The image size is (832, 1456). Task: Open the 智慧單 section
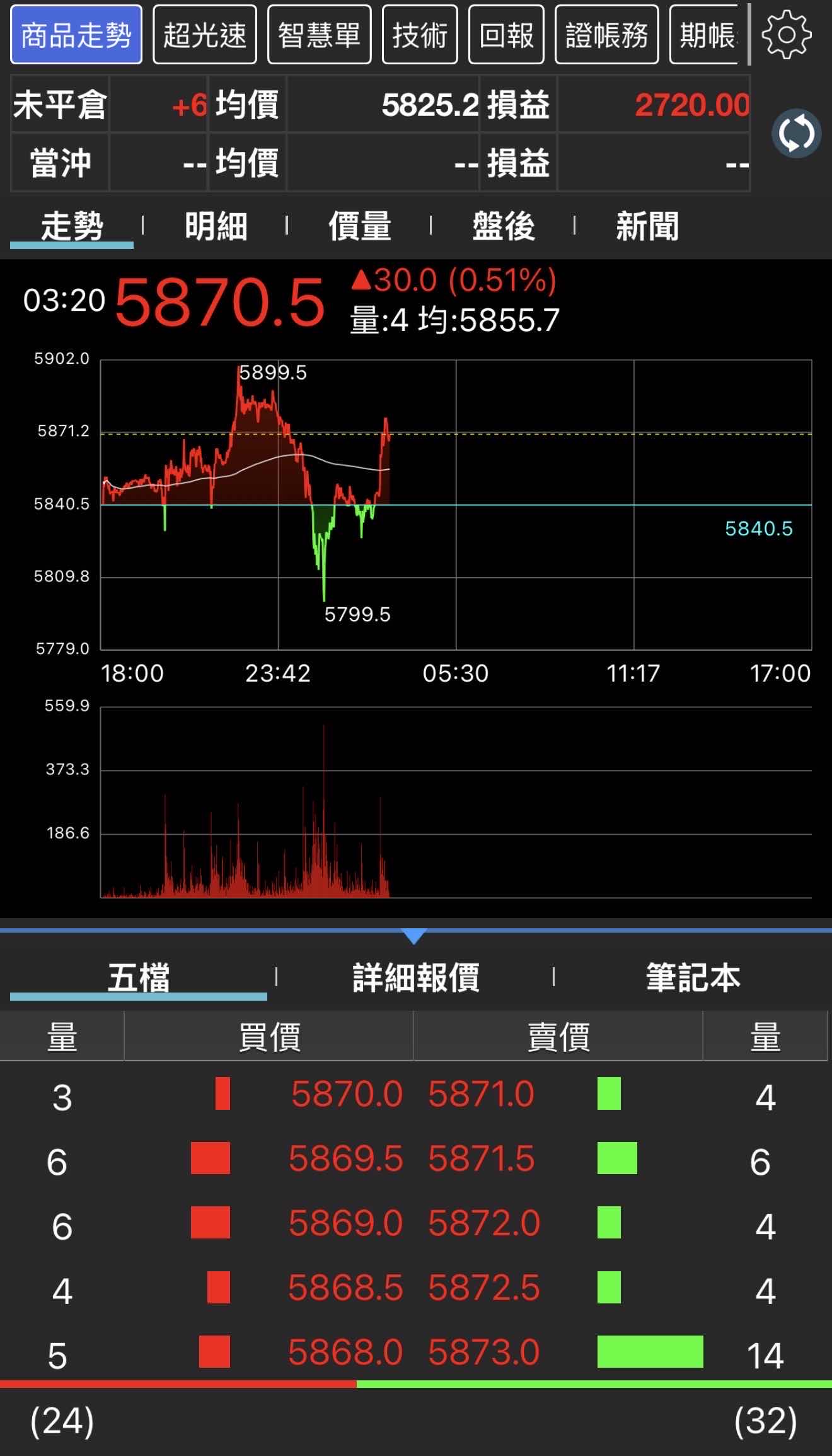coord(319,35)
